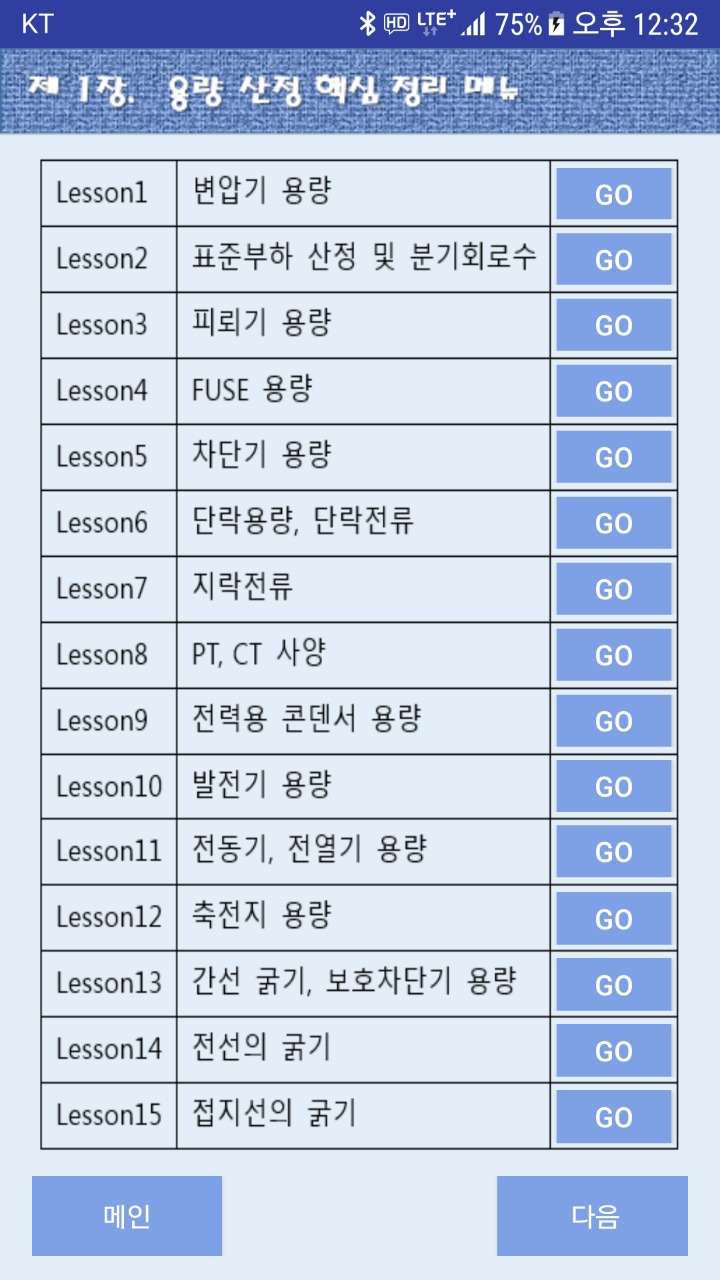Tap GO for Lesson13 간선 굵기
The width and height of the screenshot is (720, 1280).
click(x=613, y=985)
